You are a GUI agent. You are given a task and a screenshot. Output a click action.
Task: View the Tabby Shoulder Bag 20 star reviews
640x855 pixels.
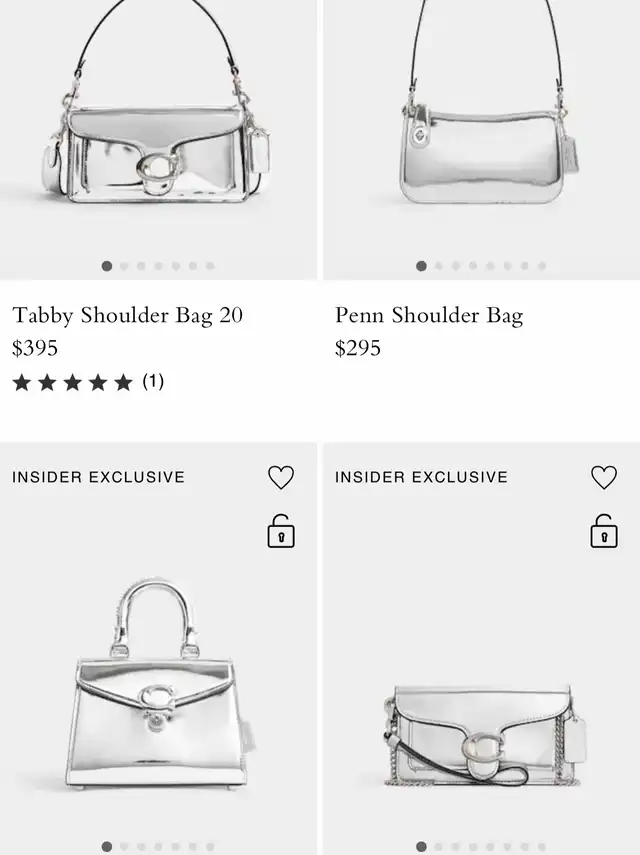(x=88, y=382)
